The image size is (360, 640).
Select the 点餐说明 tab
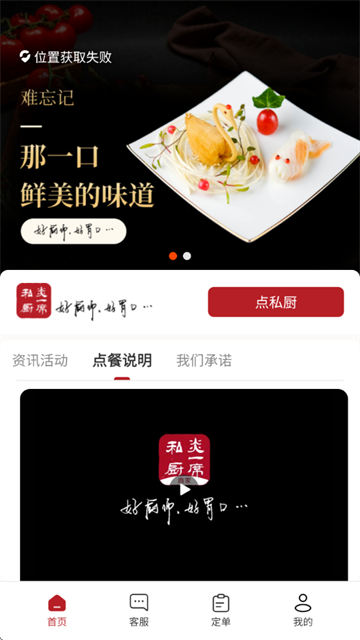122,361
